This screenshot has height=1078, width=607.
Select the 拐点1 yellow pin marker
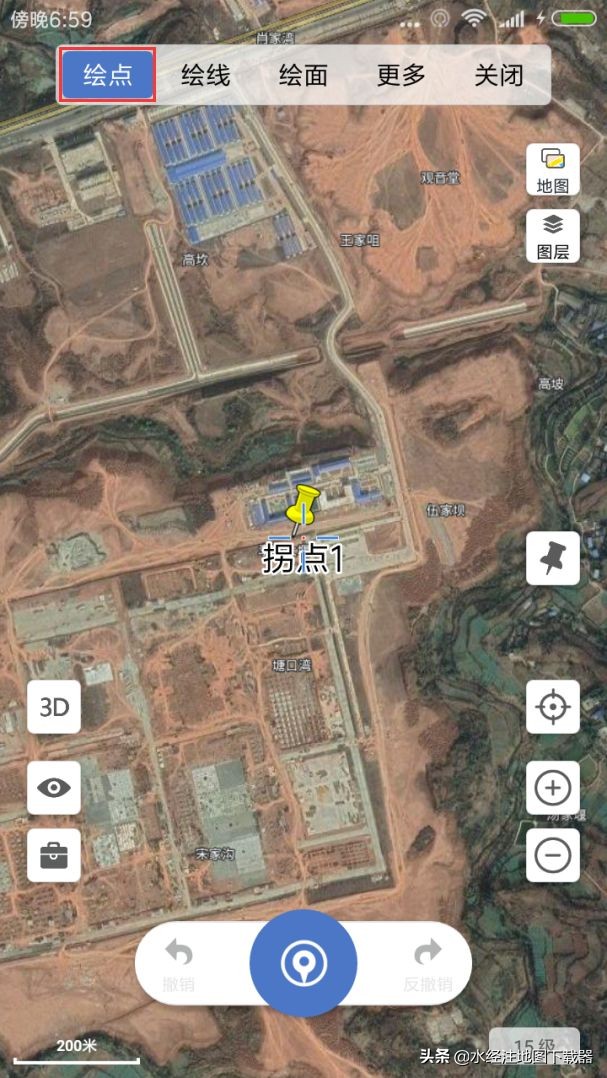coord(302,507)
